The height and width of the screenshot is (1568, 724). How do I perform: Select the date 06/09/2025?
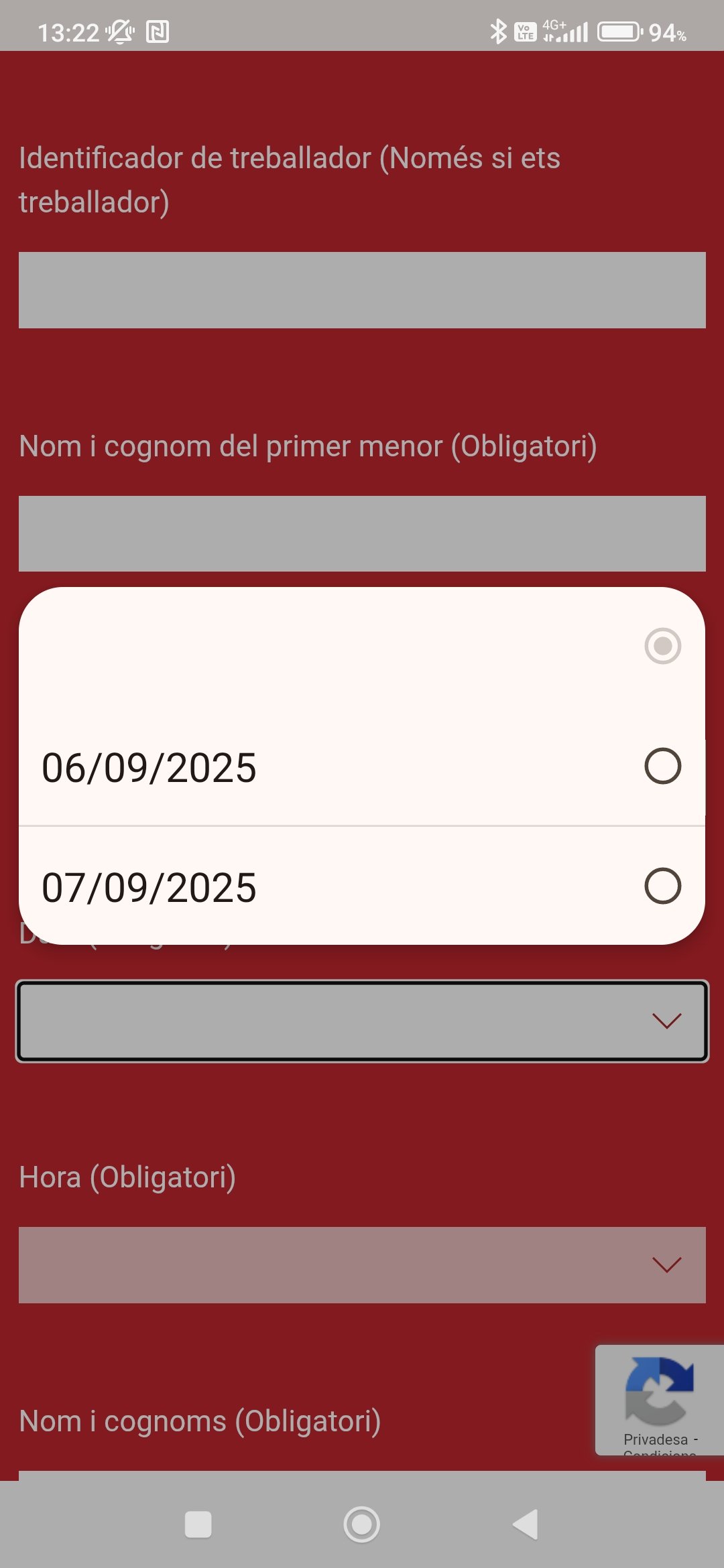(x=361, y=767)
